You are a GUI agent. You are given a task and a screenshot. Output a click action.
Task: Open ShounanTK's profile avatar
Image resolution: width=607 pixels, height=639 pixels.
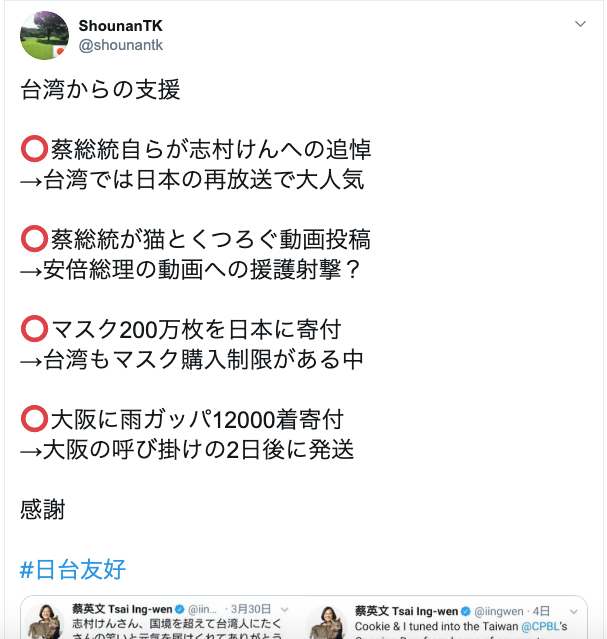(x=43, y=35)
